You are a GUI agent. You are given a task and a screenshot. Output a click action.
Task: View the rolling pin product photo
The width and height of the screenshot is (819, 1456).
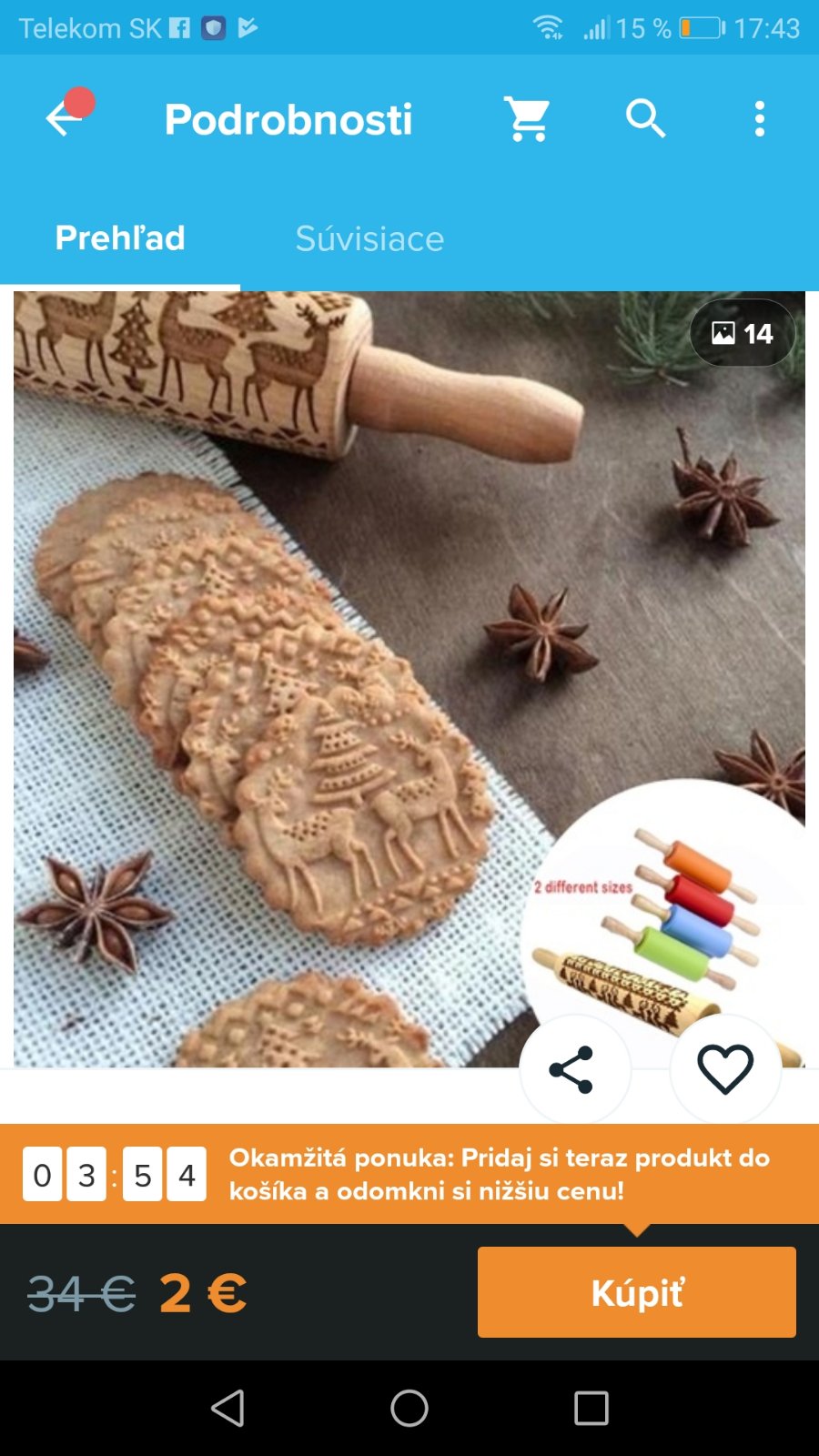click(364, 637)
